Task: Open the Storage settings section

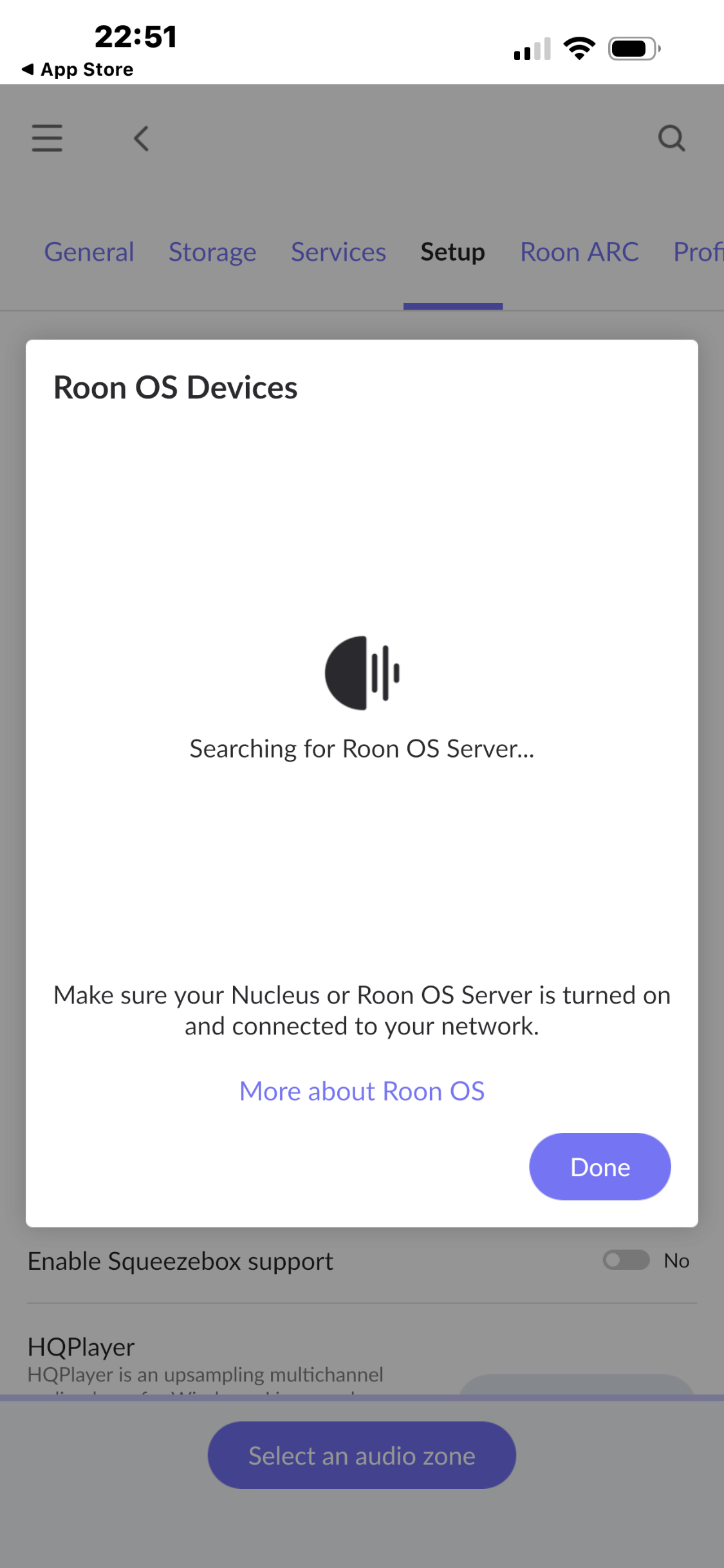Action: pos(212,252)
